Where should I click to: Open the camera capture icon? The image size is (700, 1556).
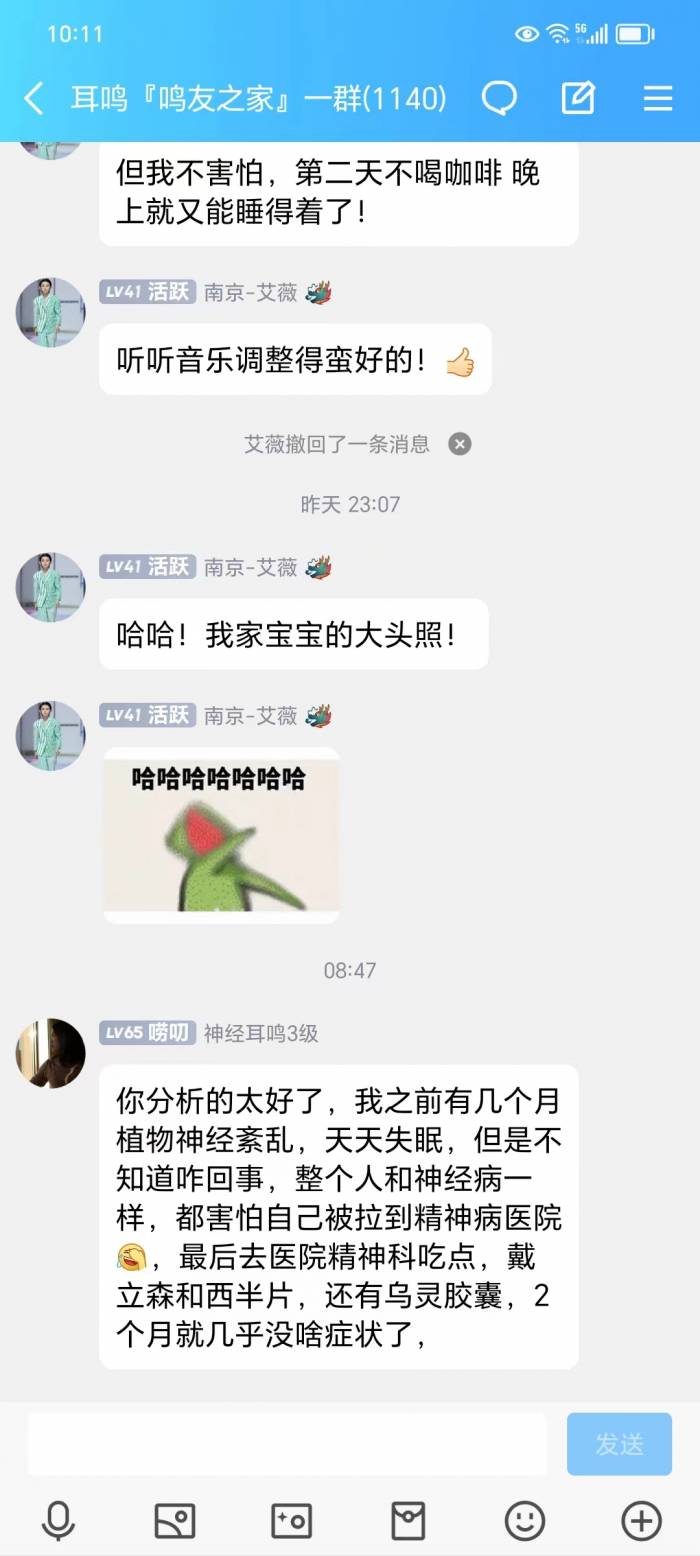[292, 1521]
